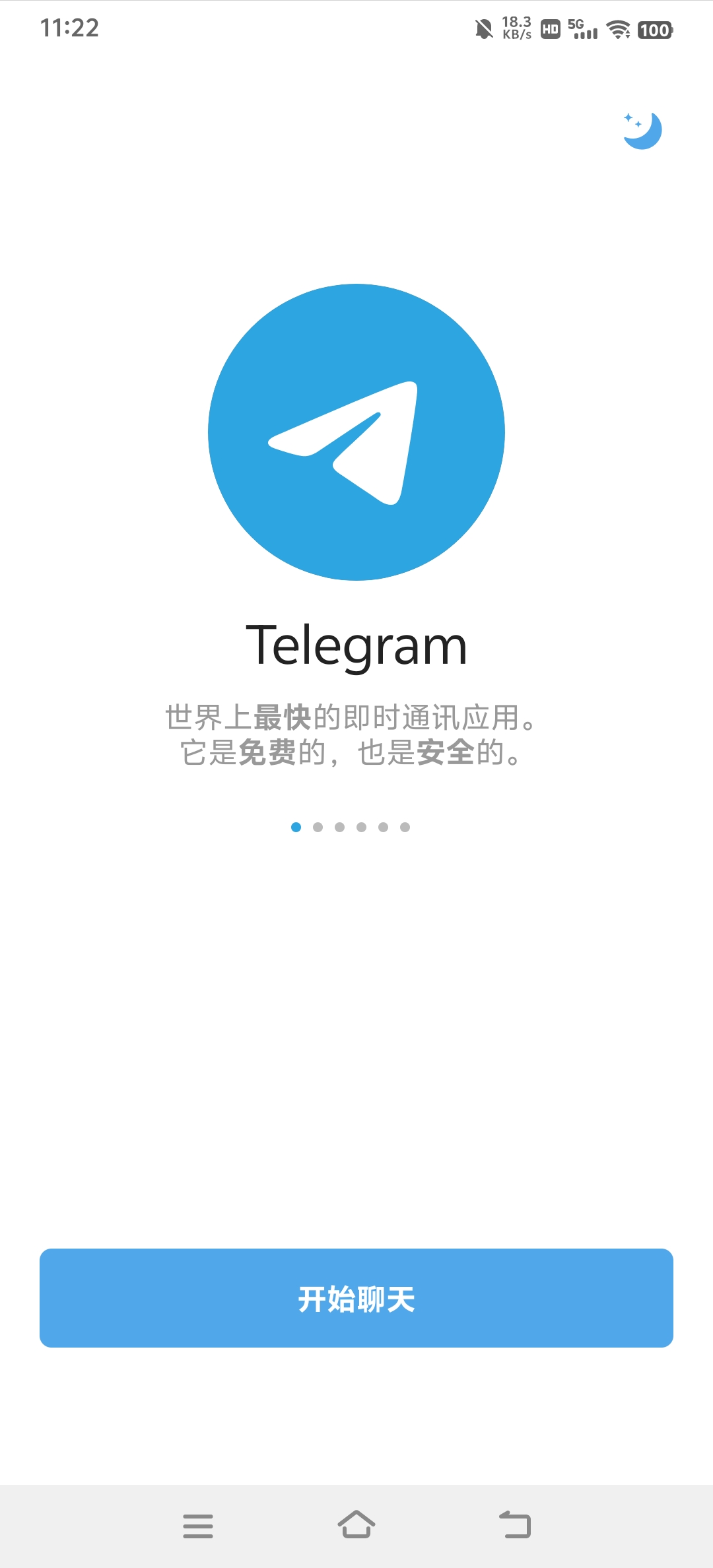Go back using the system back button
Image resolution: width=713 pixels, height=1568 pixels.
[515, 1525]
